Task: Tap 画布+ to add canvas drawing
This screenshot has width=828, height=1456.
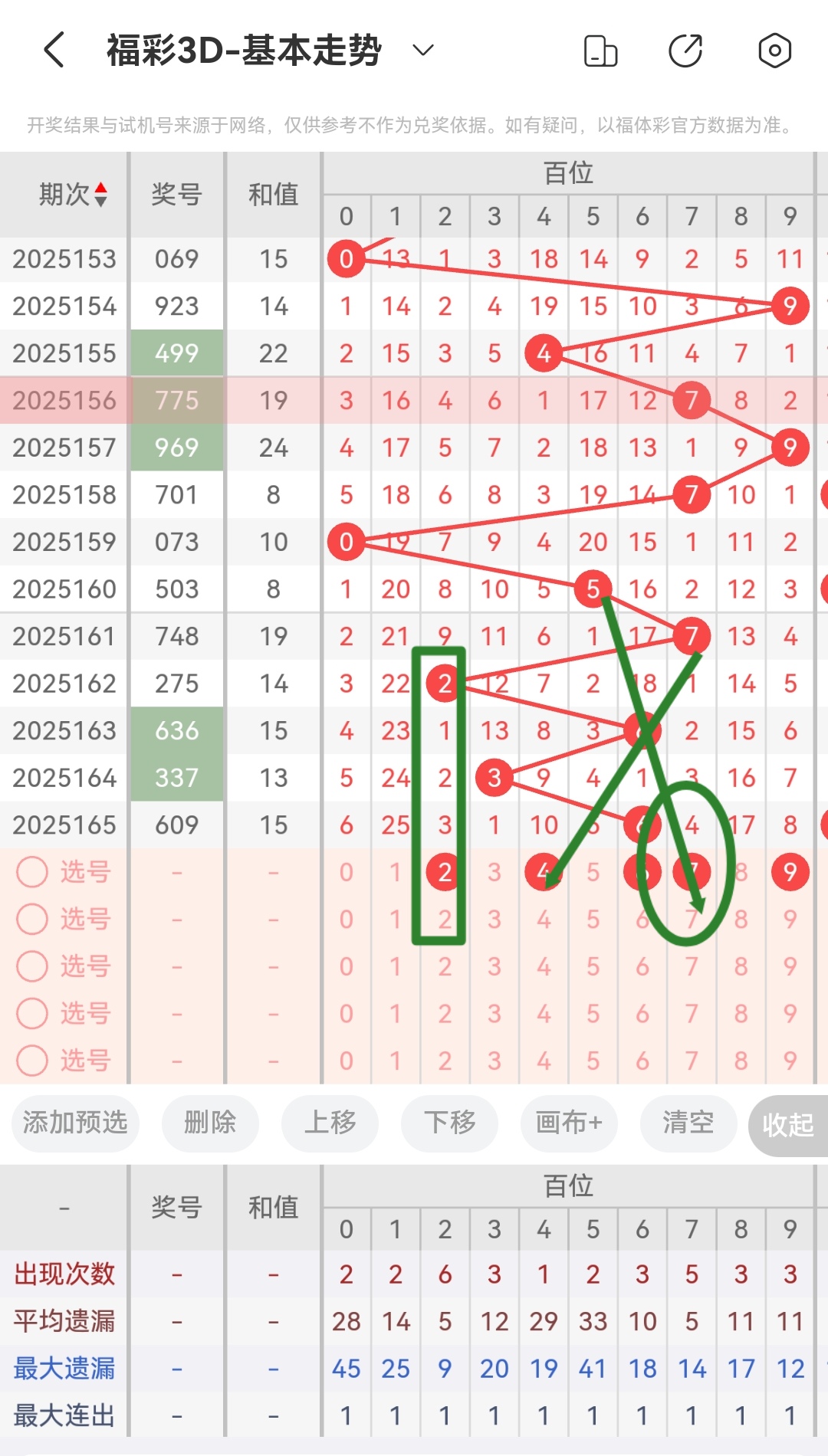Action: (x=568, y=1123)
